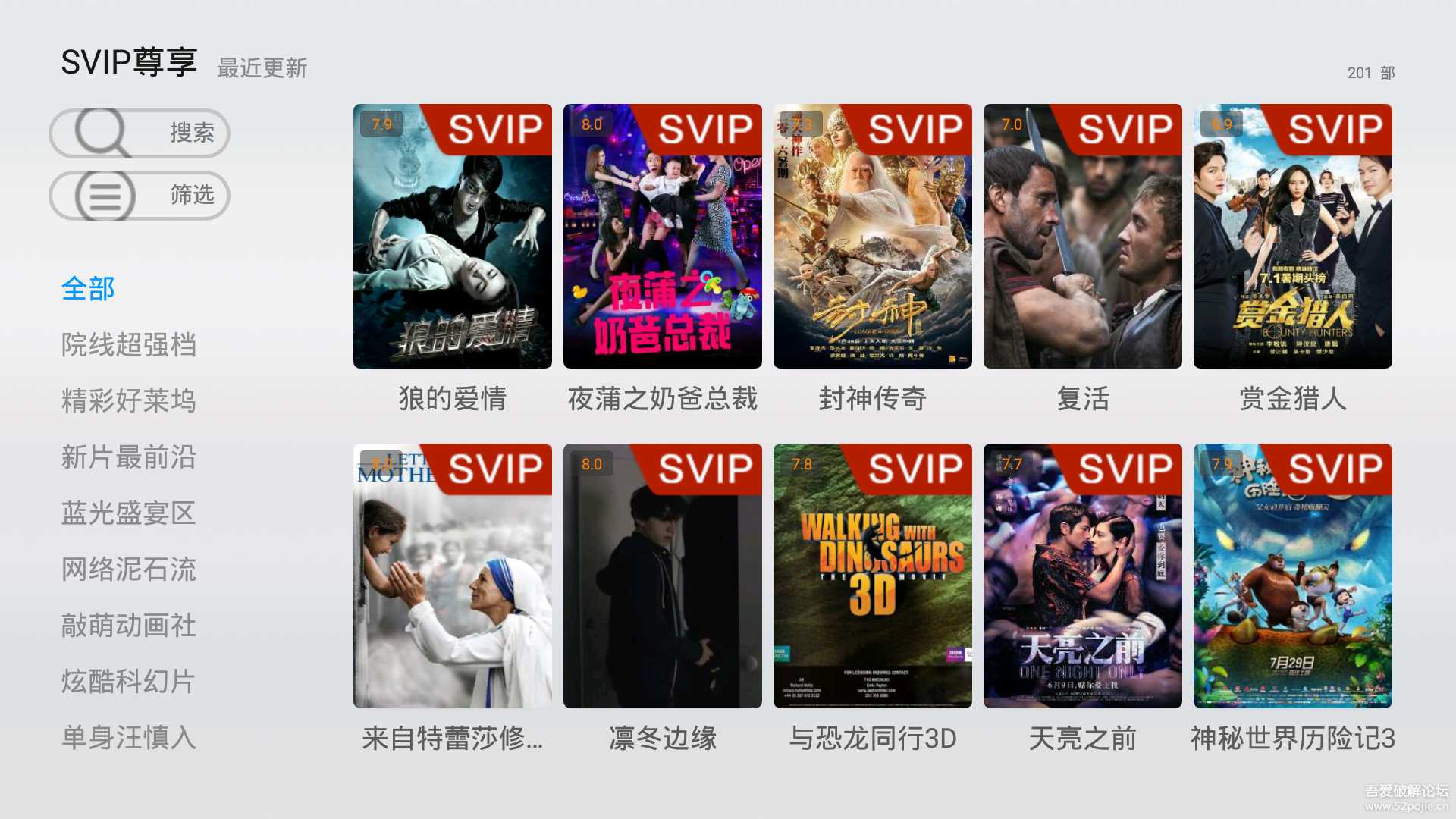Switch to 精彩好莱坞 category
1456x819 pixels.
point(129,401)
